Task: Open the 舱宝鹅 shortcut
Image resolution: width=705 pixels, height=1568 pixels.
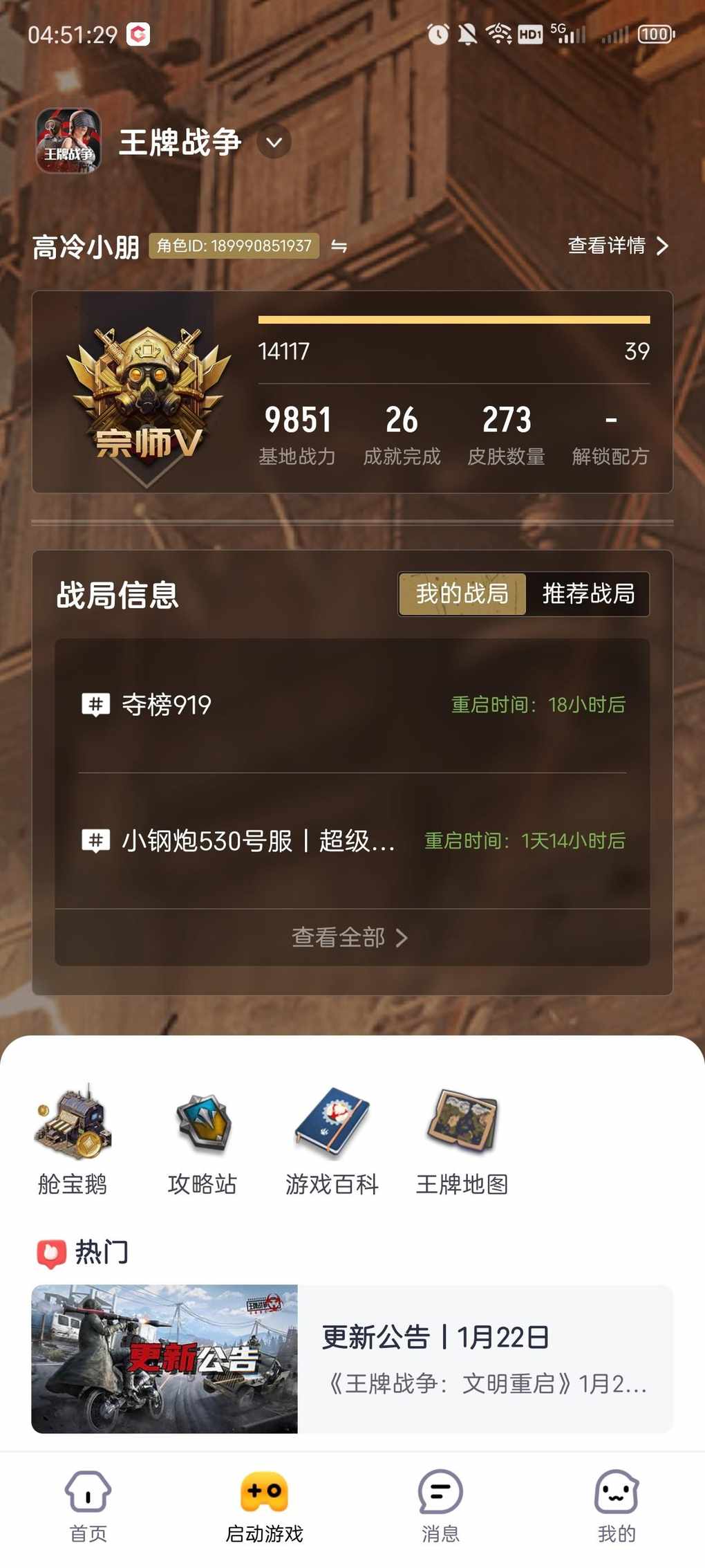Action: (73, 1139)
